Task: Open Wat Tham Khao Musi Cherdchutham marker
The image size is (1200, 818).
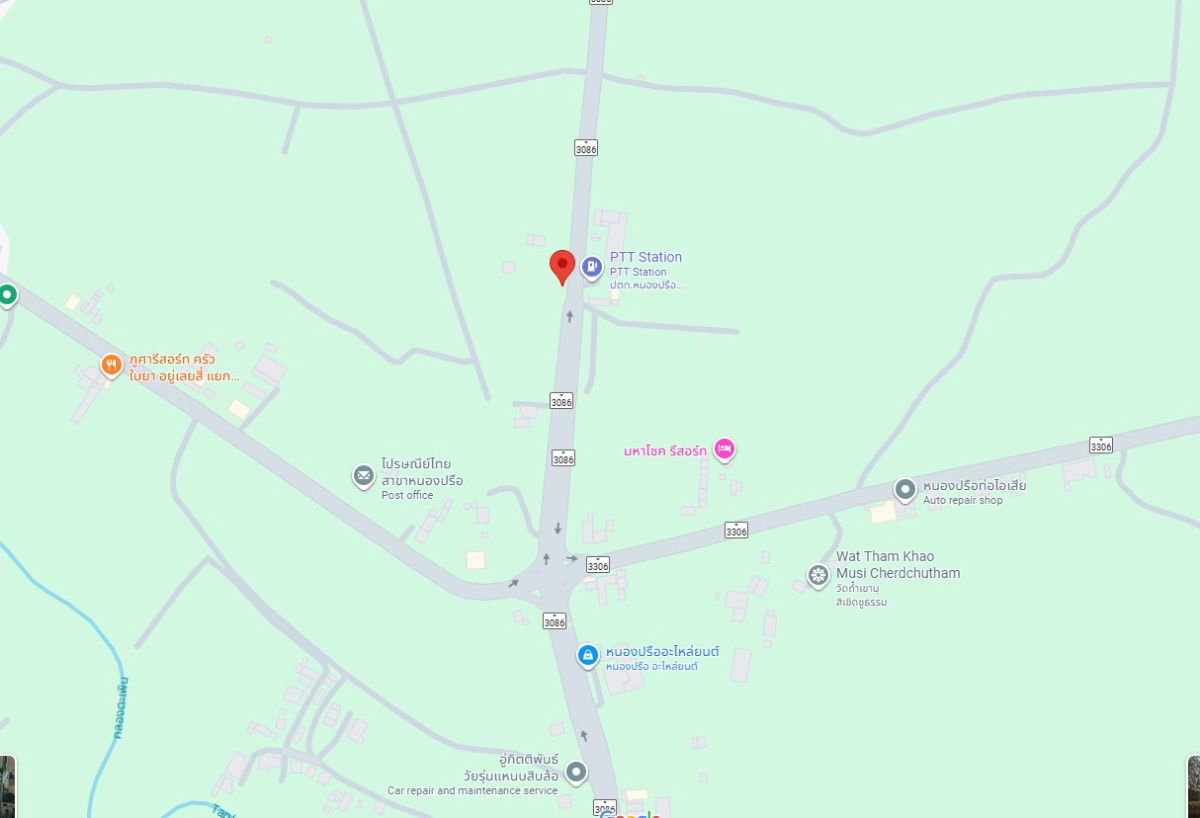Action: click(818, 575)
